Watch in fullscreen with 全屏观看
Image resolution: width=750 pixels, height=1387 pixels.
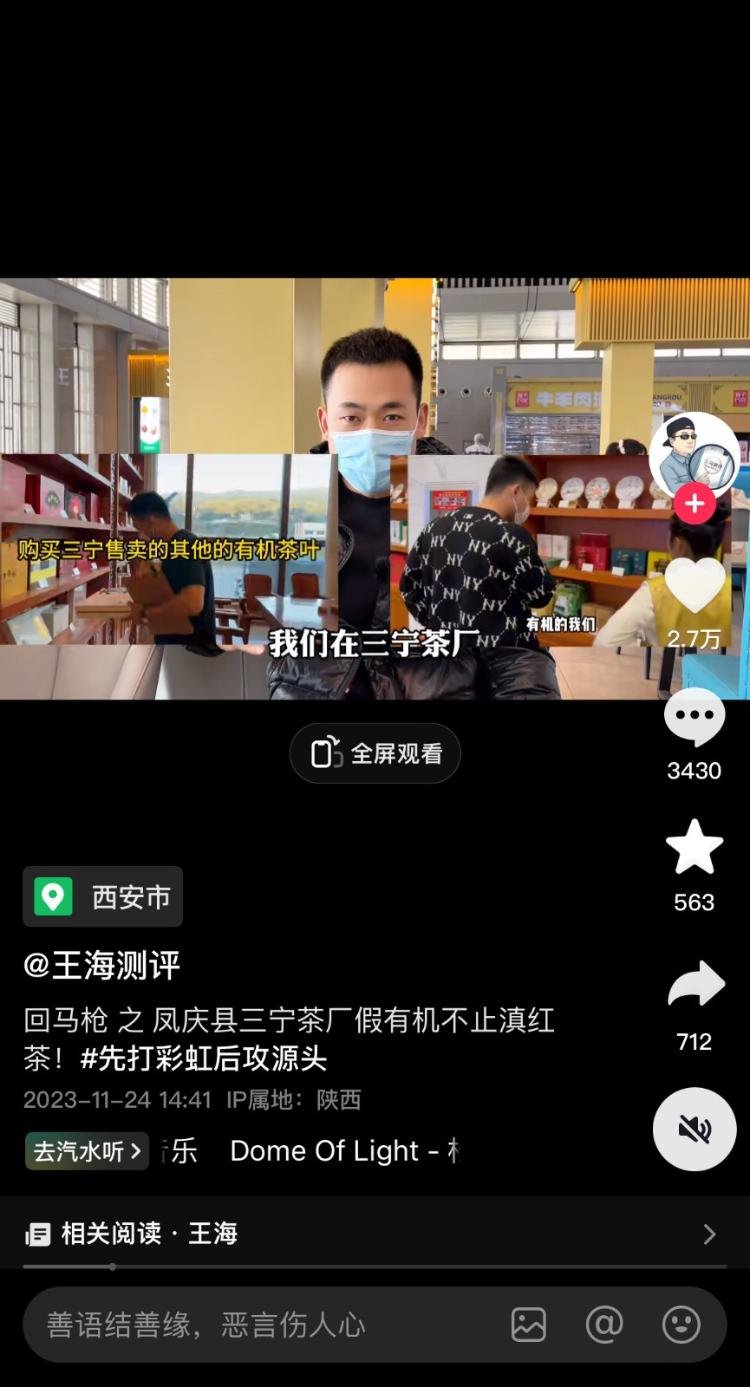tap(375, 753)
